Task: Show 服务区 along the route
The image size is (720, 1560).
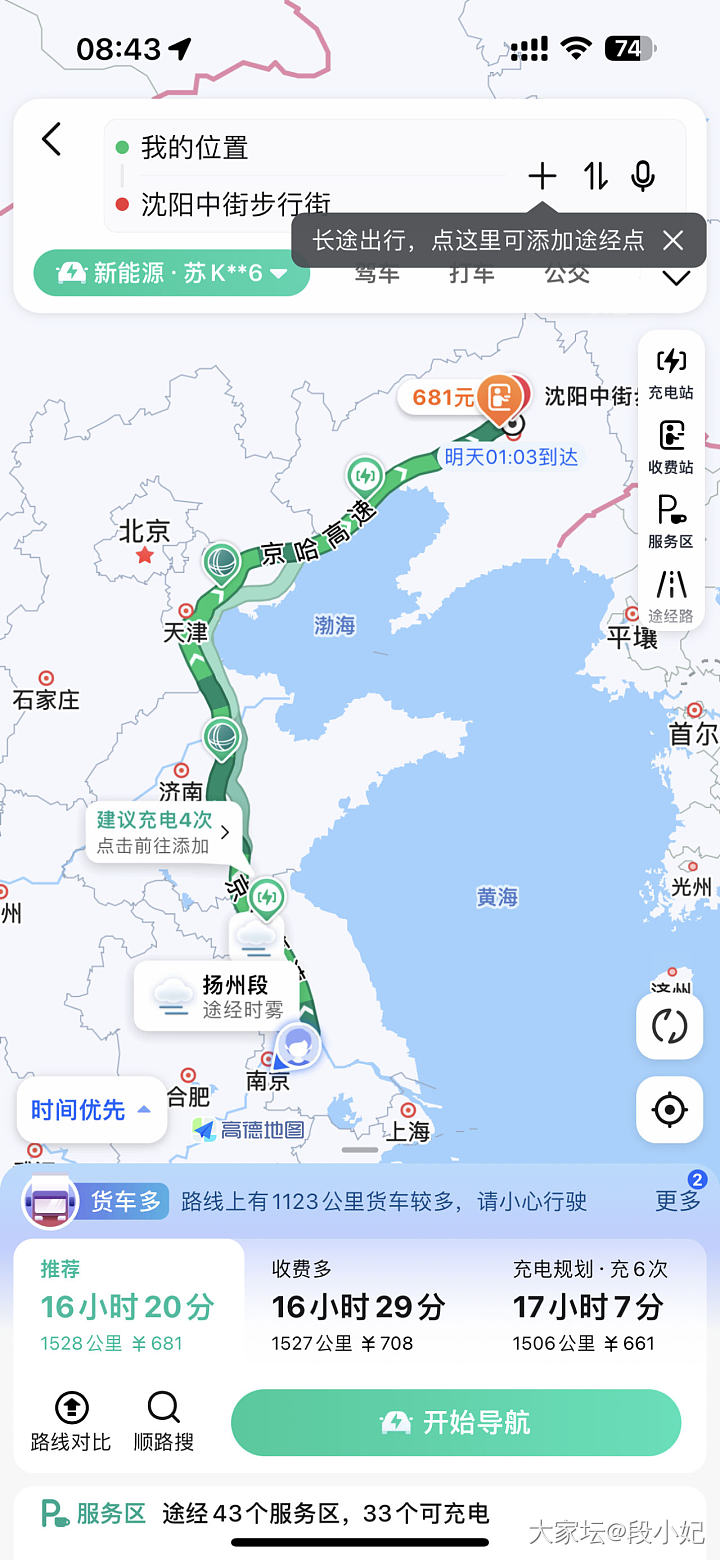Action: tap(671, 522)
